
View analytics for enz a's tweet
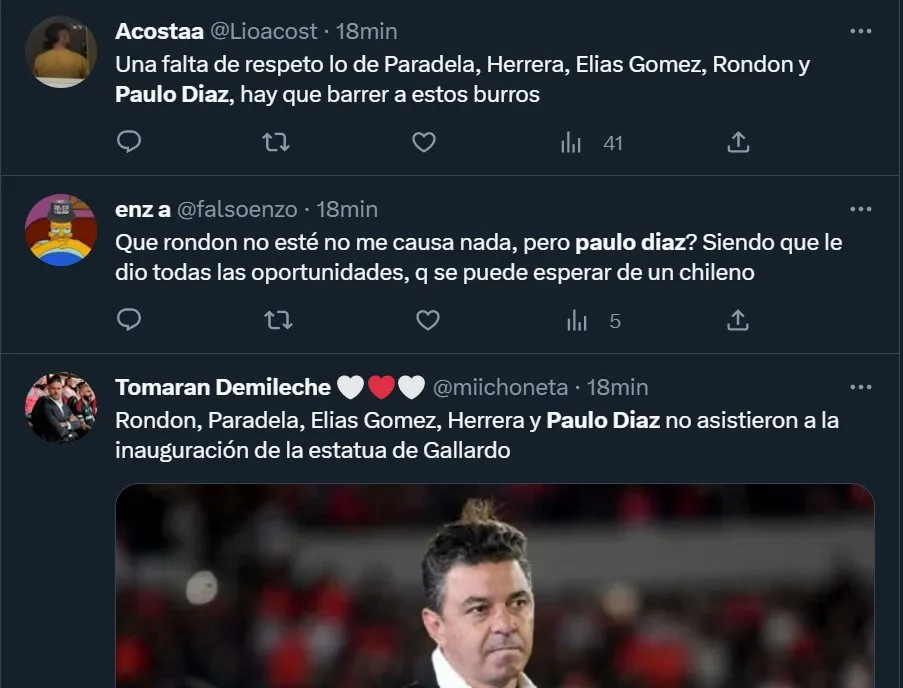click(x=577, y=321)
